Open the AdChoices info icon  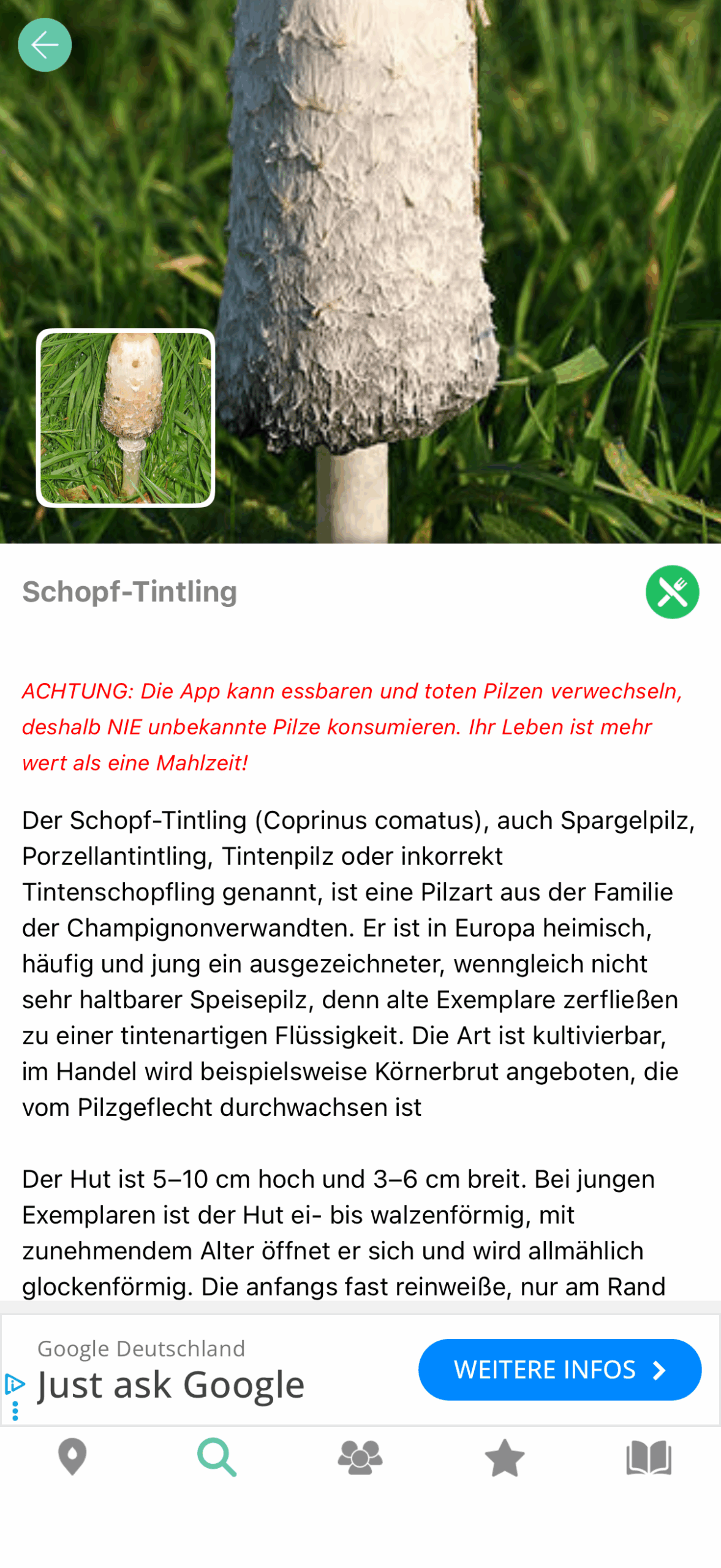pyautogui.click(x=14, y=1383)
